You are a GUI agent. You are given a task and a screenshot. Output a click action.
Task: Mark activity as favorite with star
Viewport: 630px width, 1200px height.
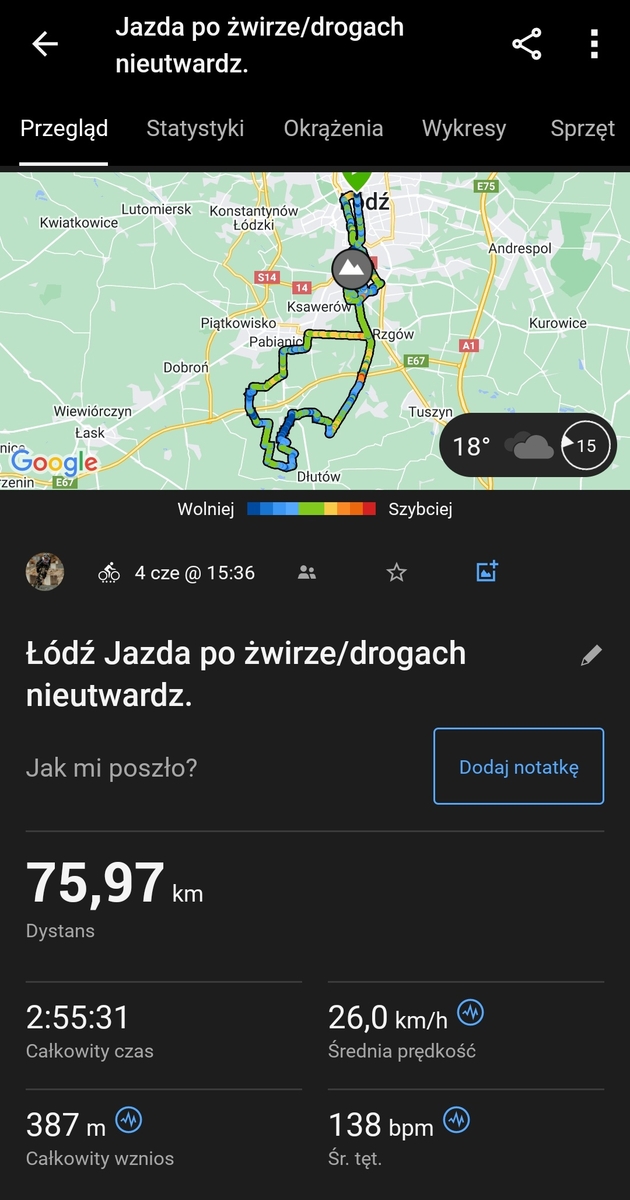click(397, 573)
